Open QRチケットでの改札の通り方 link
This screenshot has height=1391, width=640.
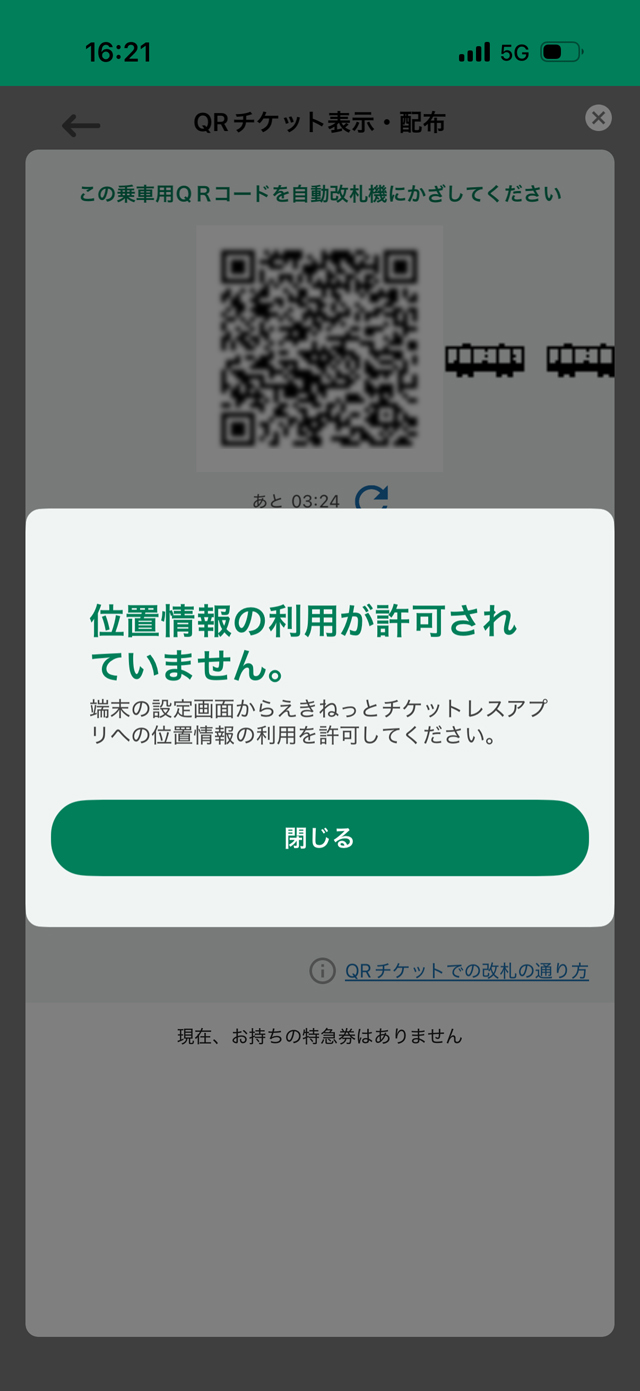466,970
